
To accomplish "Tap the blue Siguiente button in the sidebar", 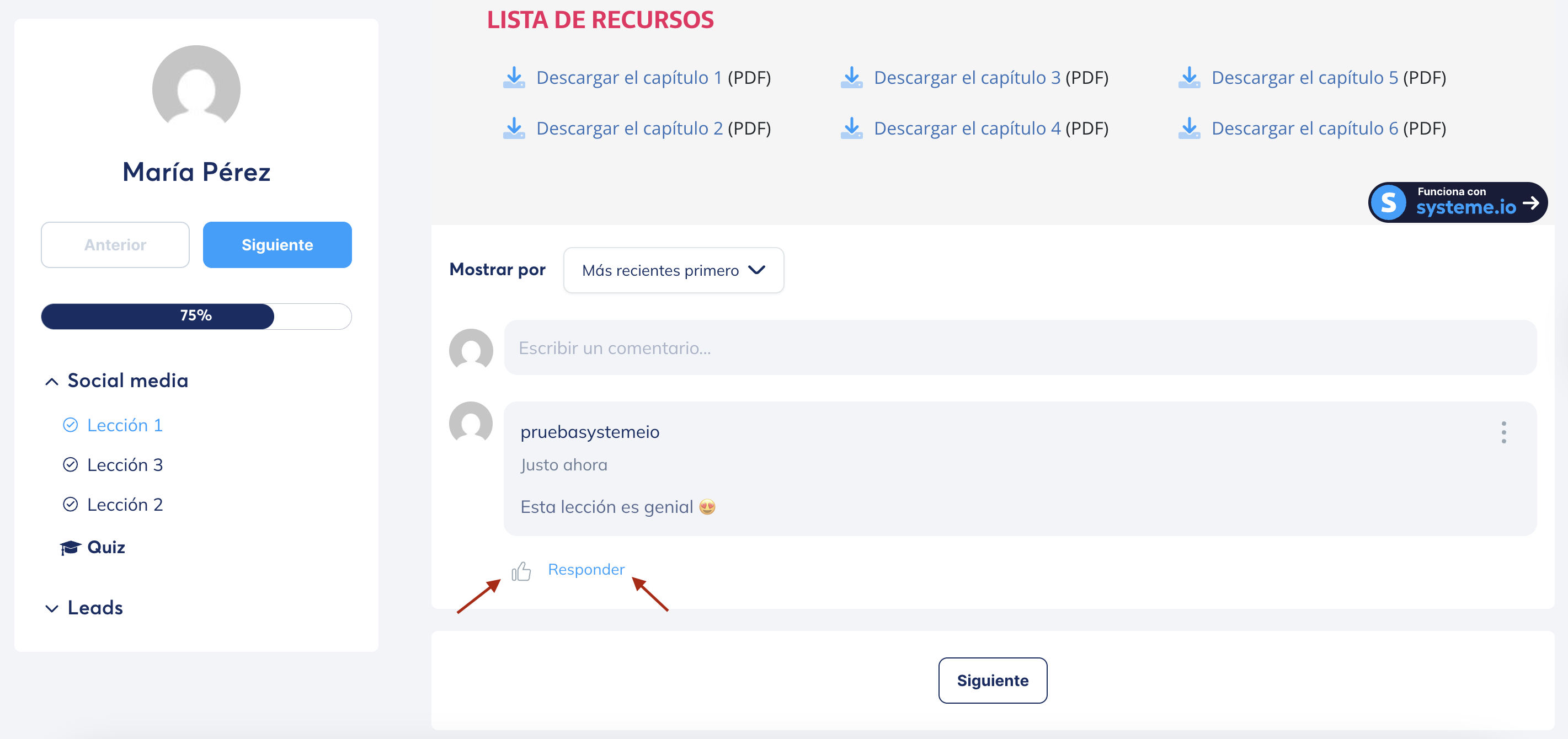I will (x=277, y=244).
